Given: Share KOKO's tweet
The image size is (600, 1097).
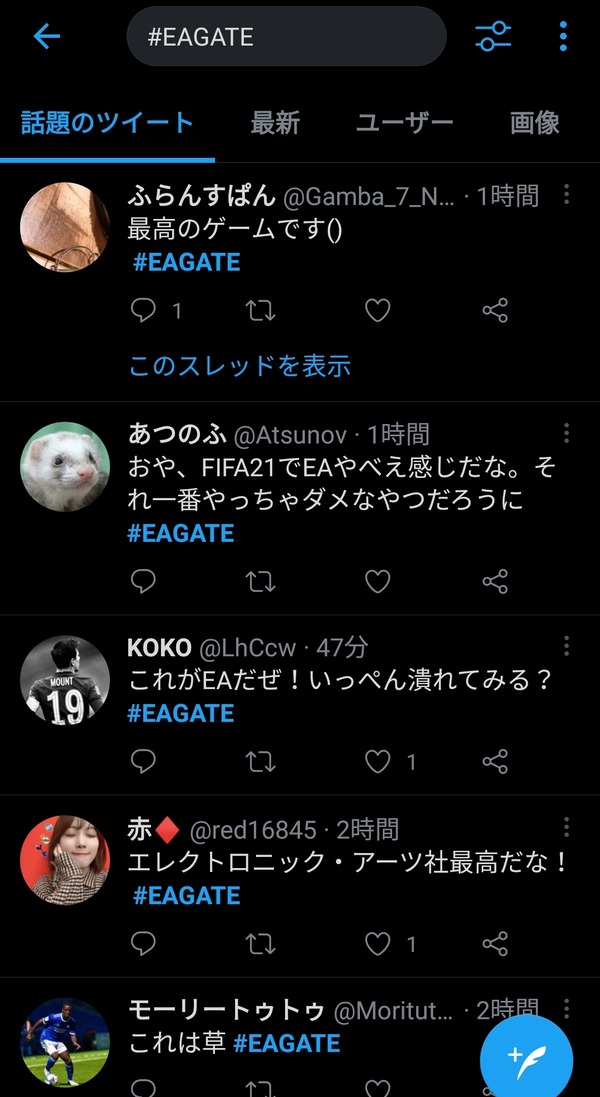Looking at the screenshot, I should [x=495, y=761].
